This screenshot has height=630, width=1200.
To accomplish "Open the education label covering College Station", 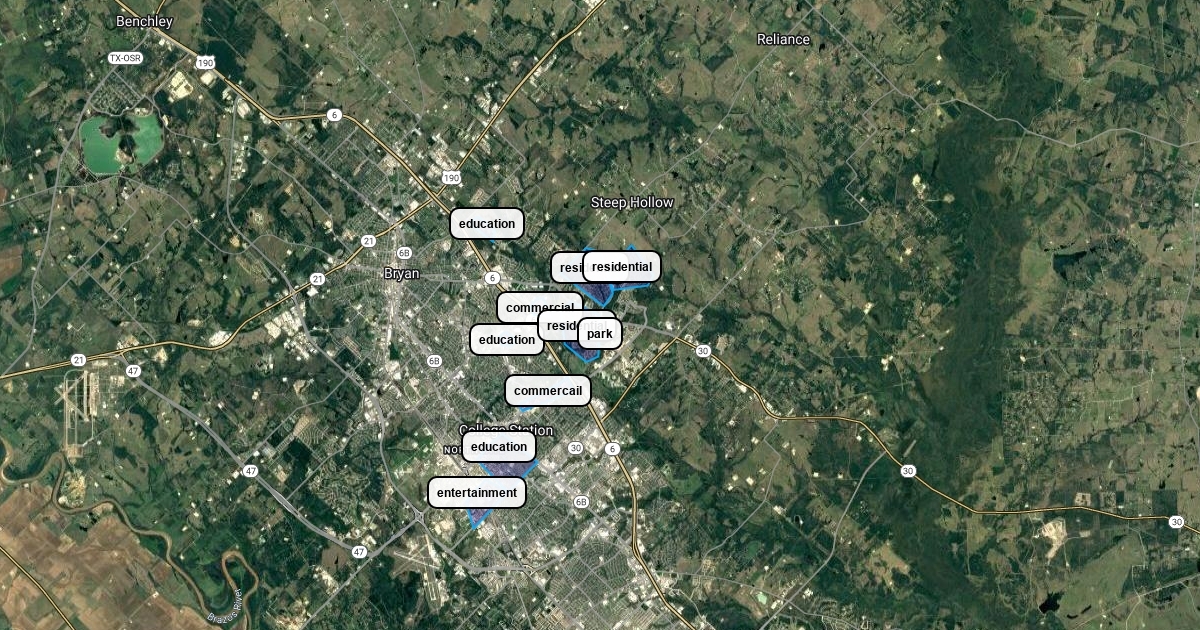I will pyautogui.click(x=499, y=447).
